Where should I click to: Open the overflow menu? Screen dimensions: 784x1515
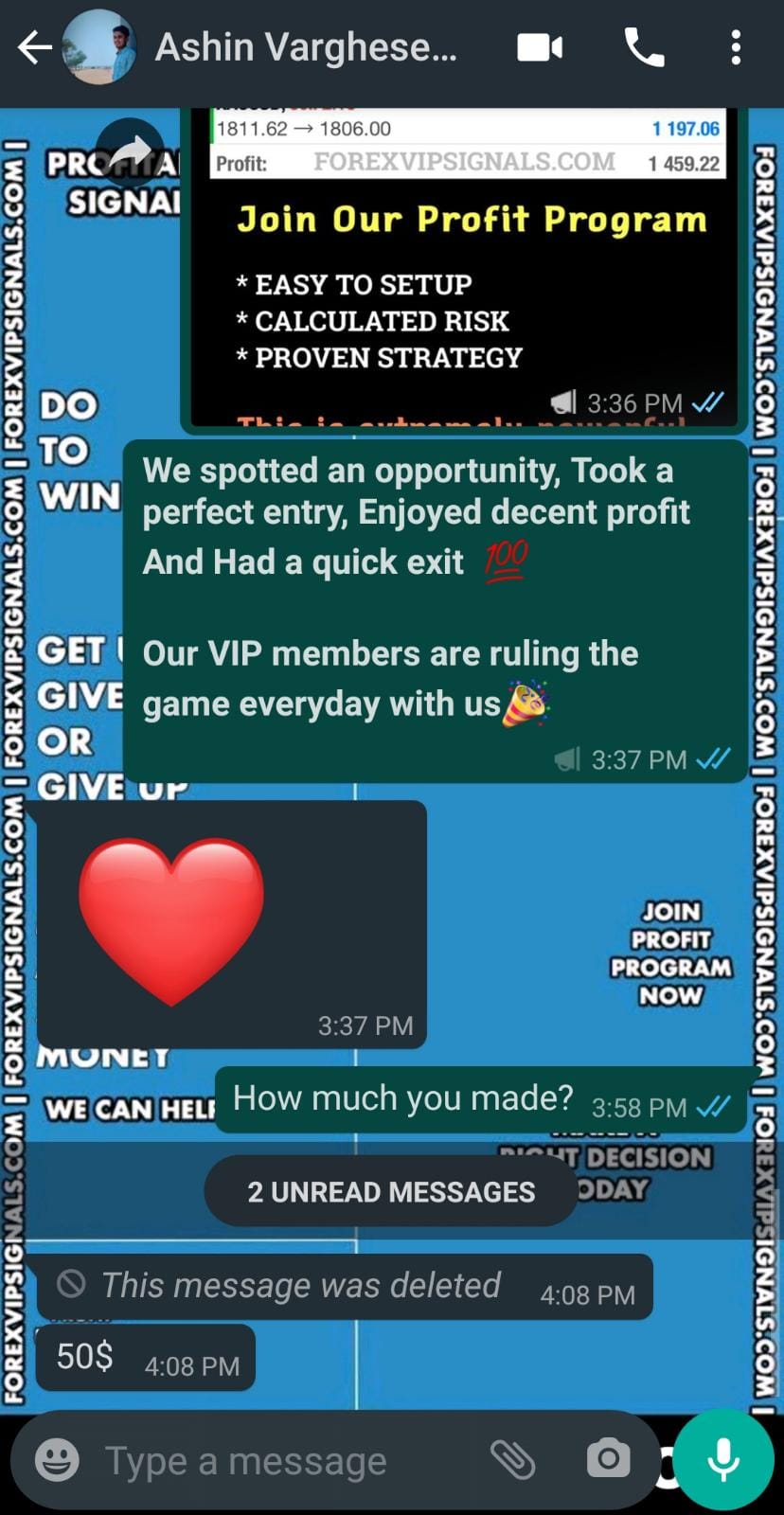pos(736,47)
